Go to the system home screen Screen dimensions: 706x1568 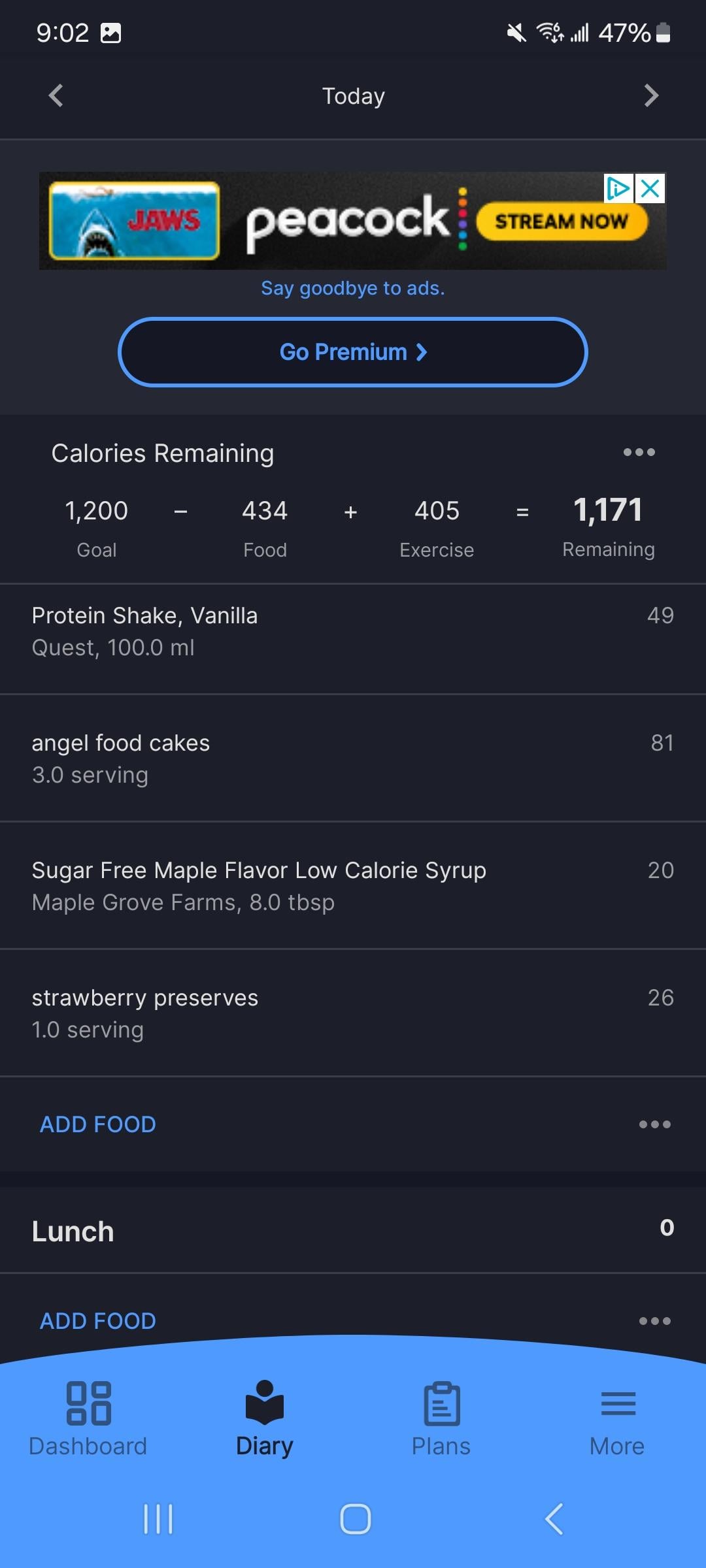point(356,1518)
